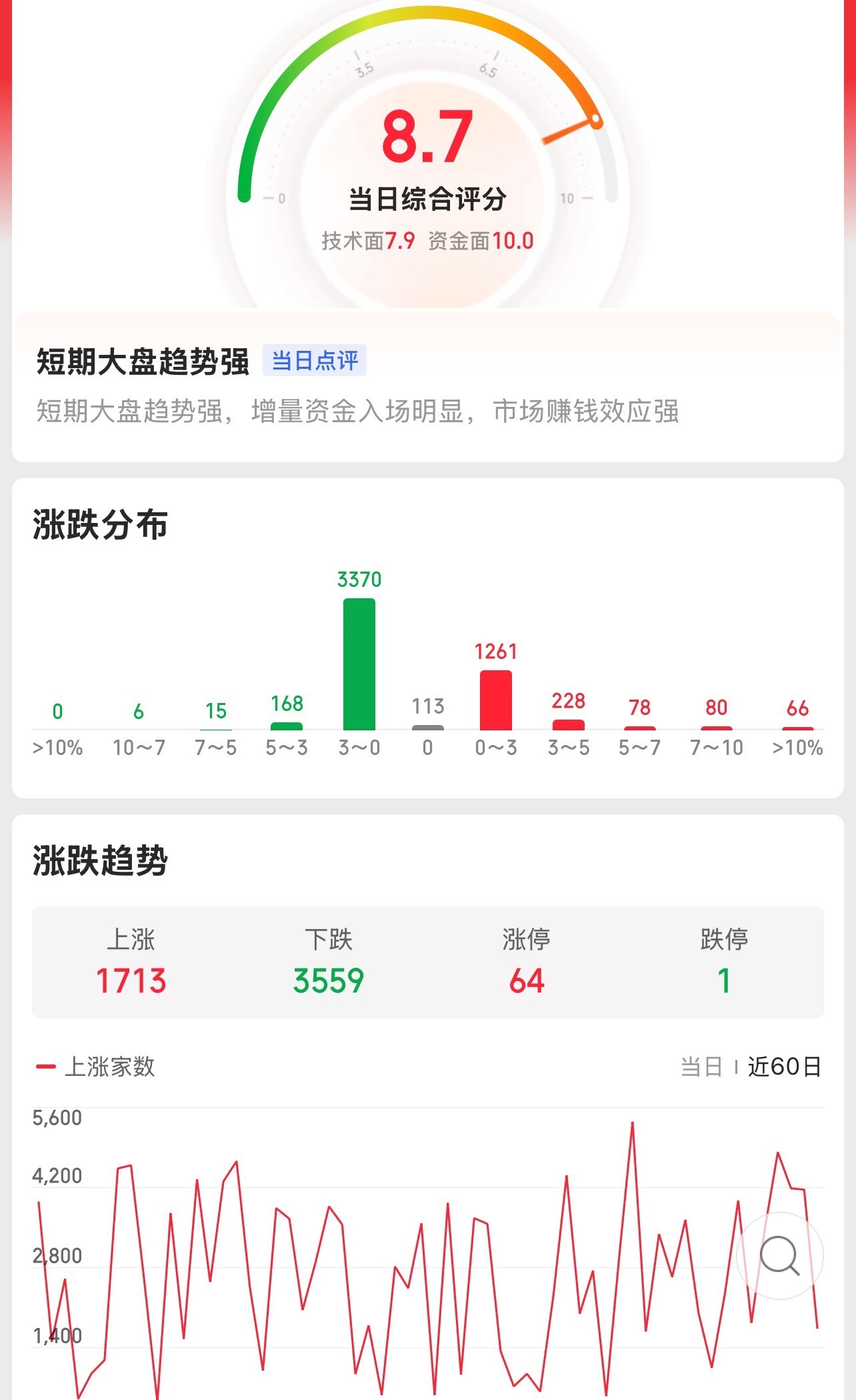Switch chart to 当日 view
The width and height of the screenshot is (856, 1400).
point(701,1067)
